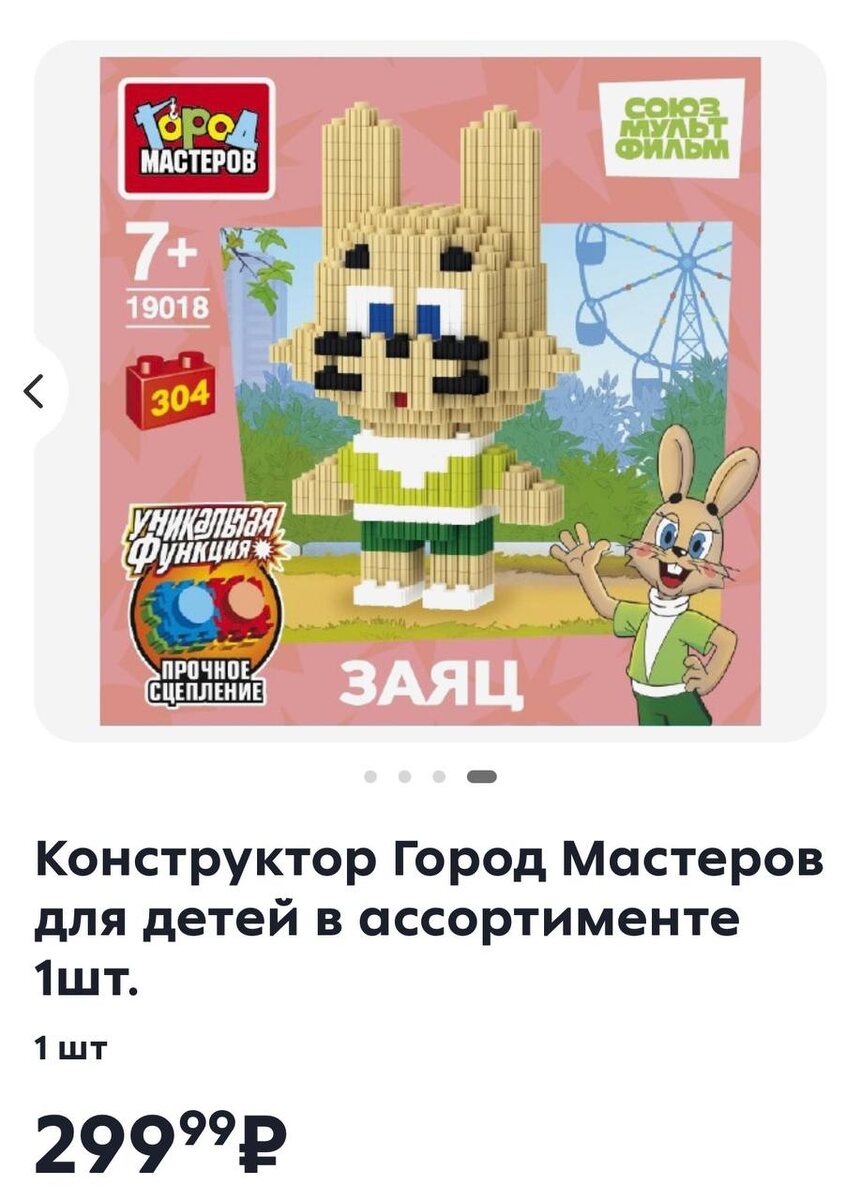This screenshot has height=1200, width=861.
Task: Click the back chevron arrow
Action: [32, 390]
